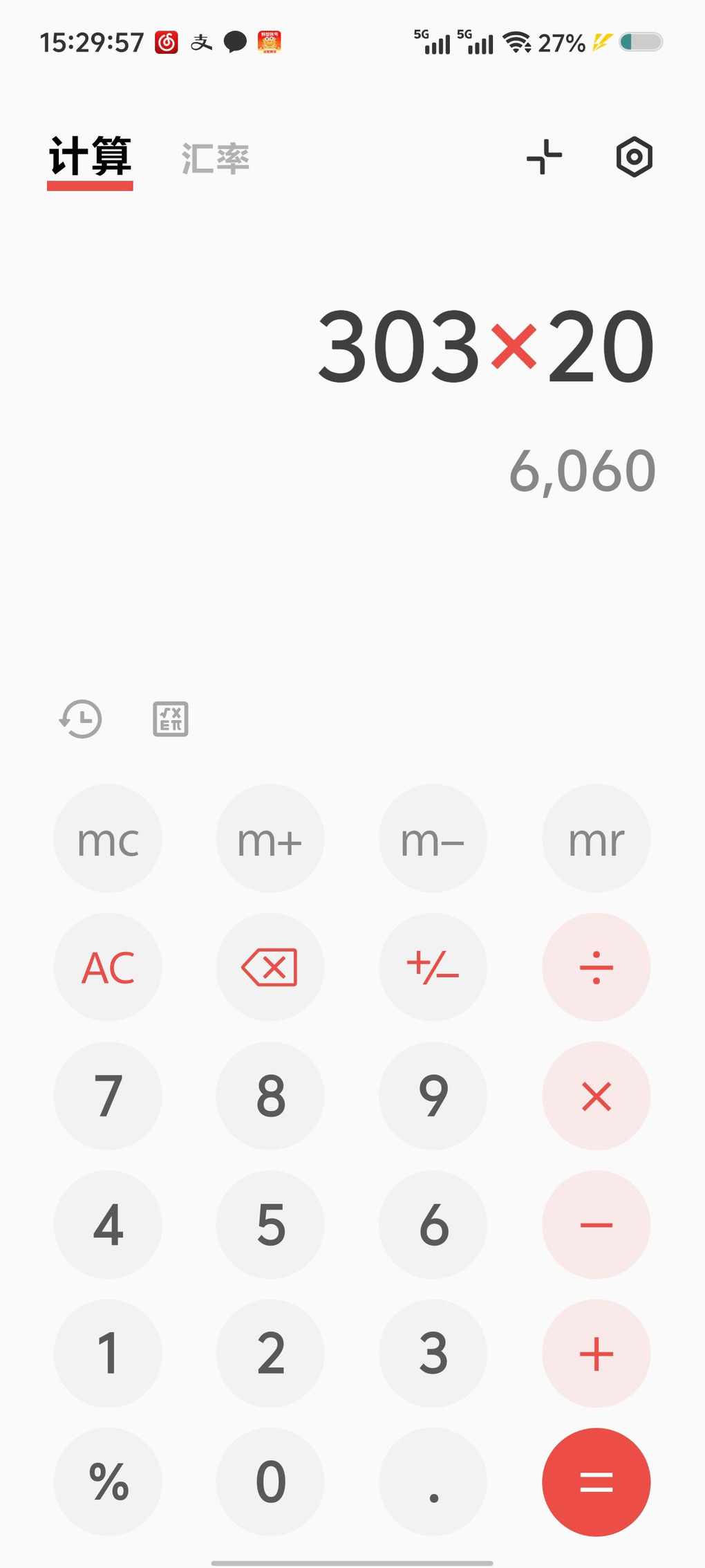Clear memory with the mc key

tap(108, 838)
